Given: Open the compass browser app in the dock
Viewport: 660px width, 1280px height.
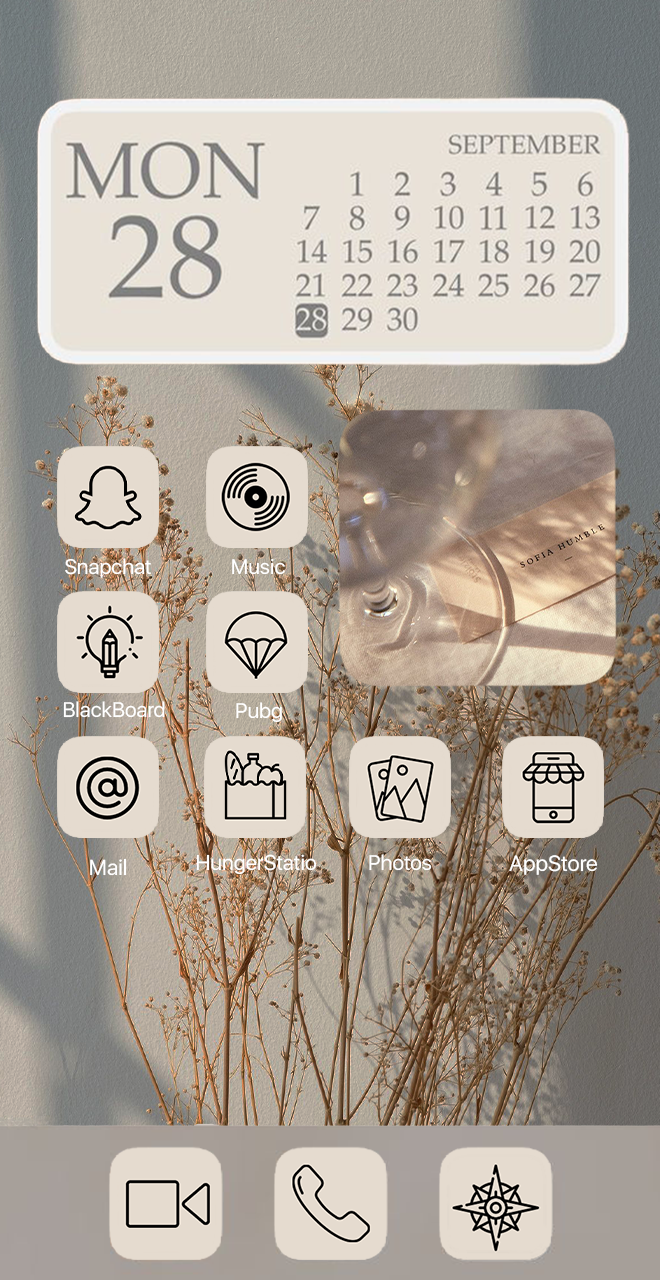Looking at the screenshot, I should point(495,1203).
